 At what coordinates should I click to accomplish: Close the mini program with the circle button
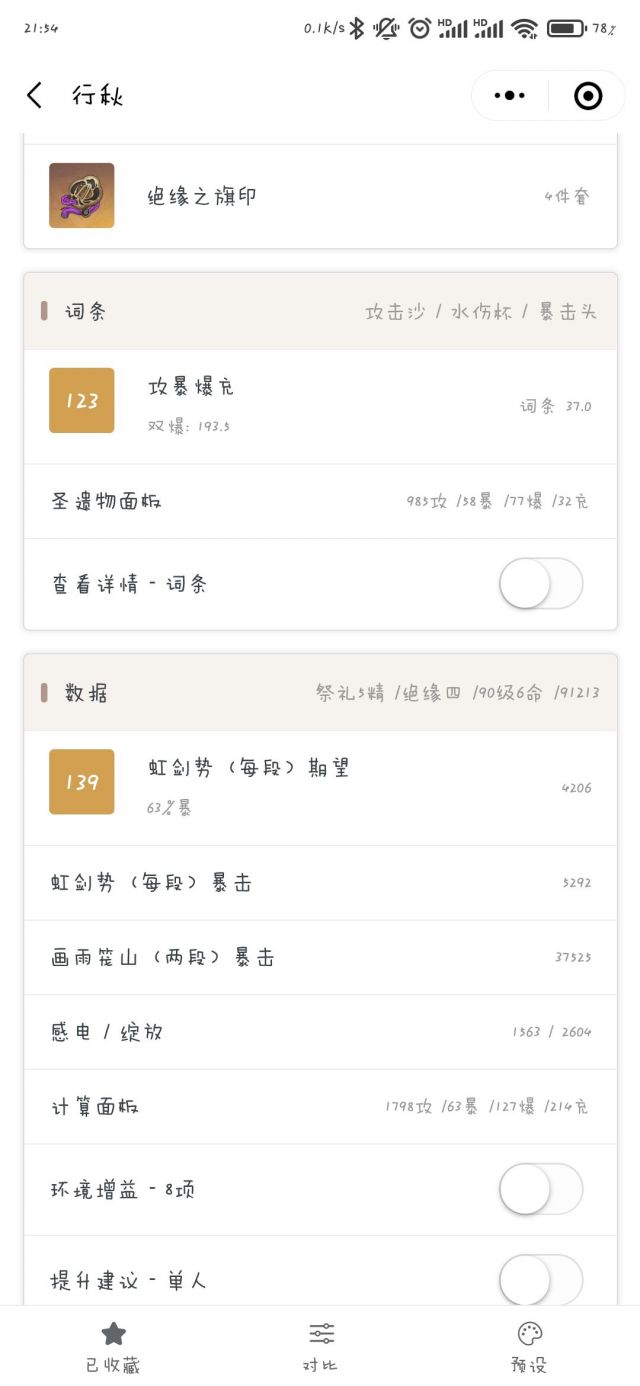coord(588,95)
